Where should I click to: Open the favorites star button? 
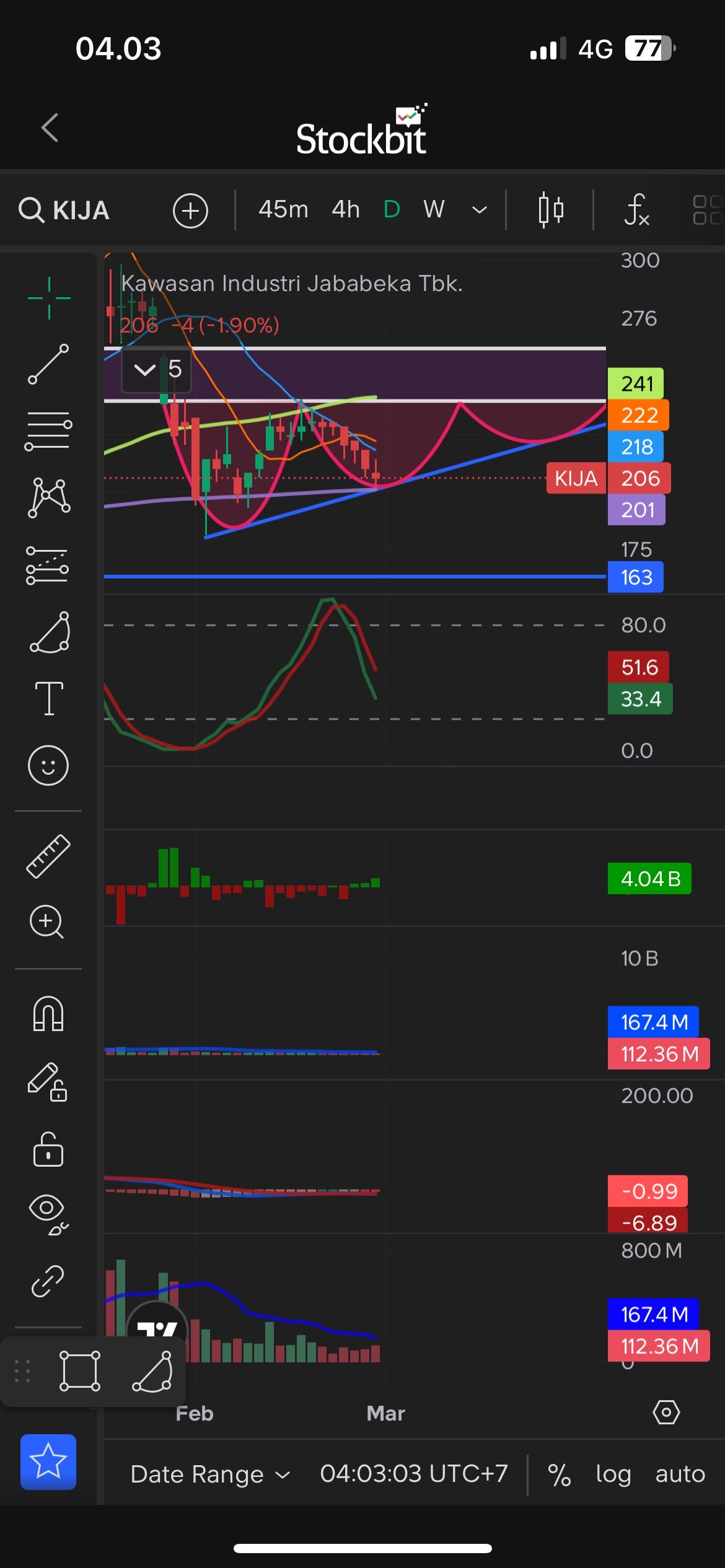pyautogui.click(x=48, y=1461)
